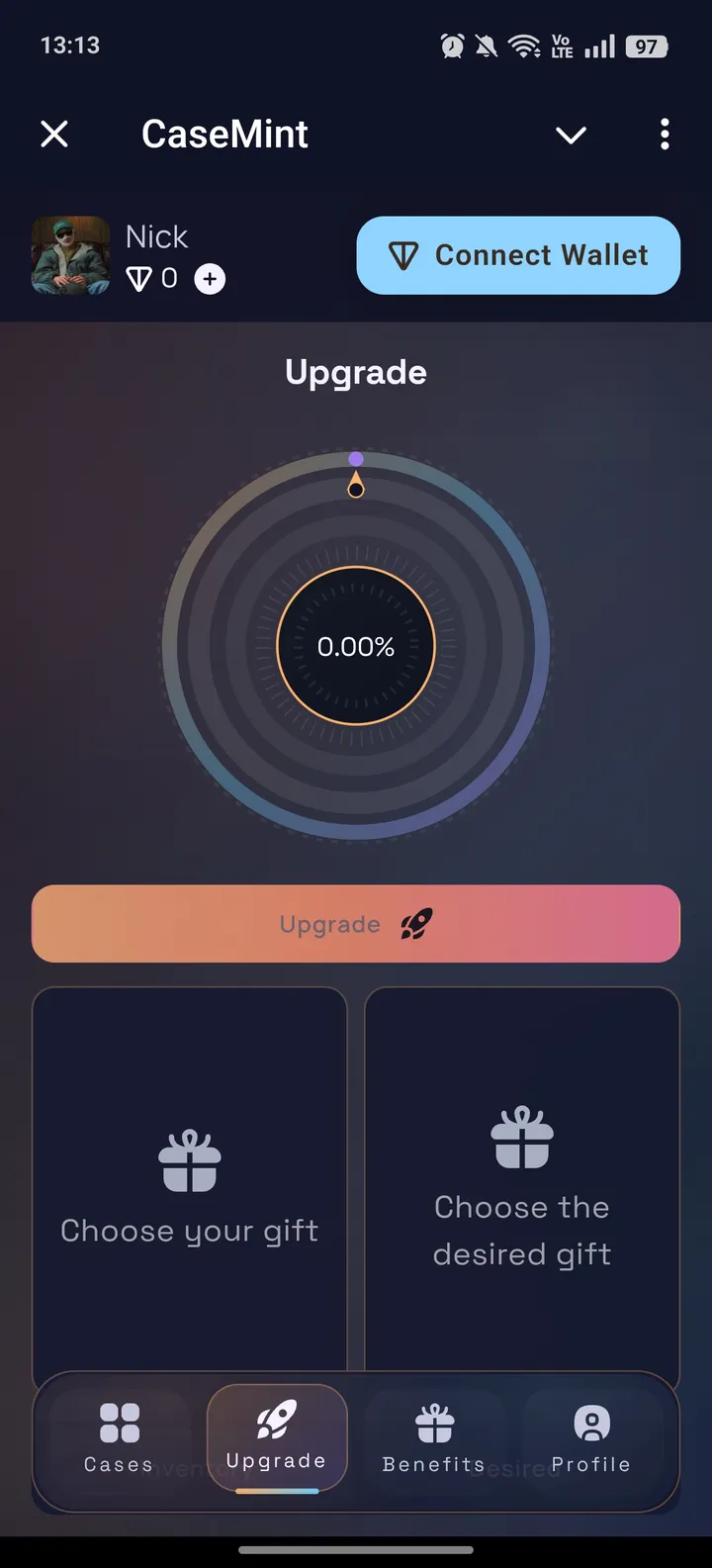This screenshot has width=712, height=1568.
Task: Add balance with the plus icon
Action: 210,280
